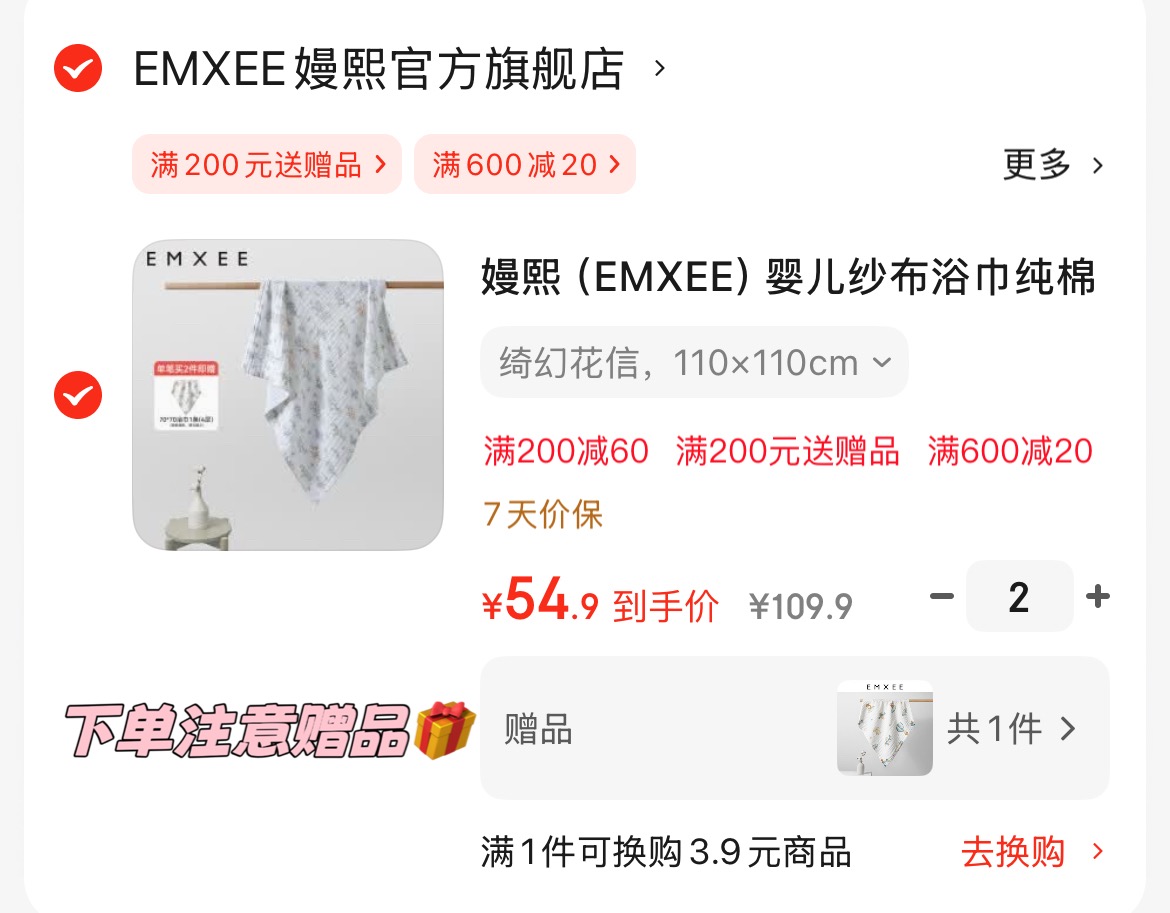Open the 赠品 gift details row
Screen dimensions: 1170x913
(794, 728)
